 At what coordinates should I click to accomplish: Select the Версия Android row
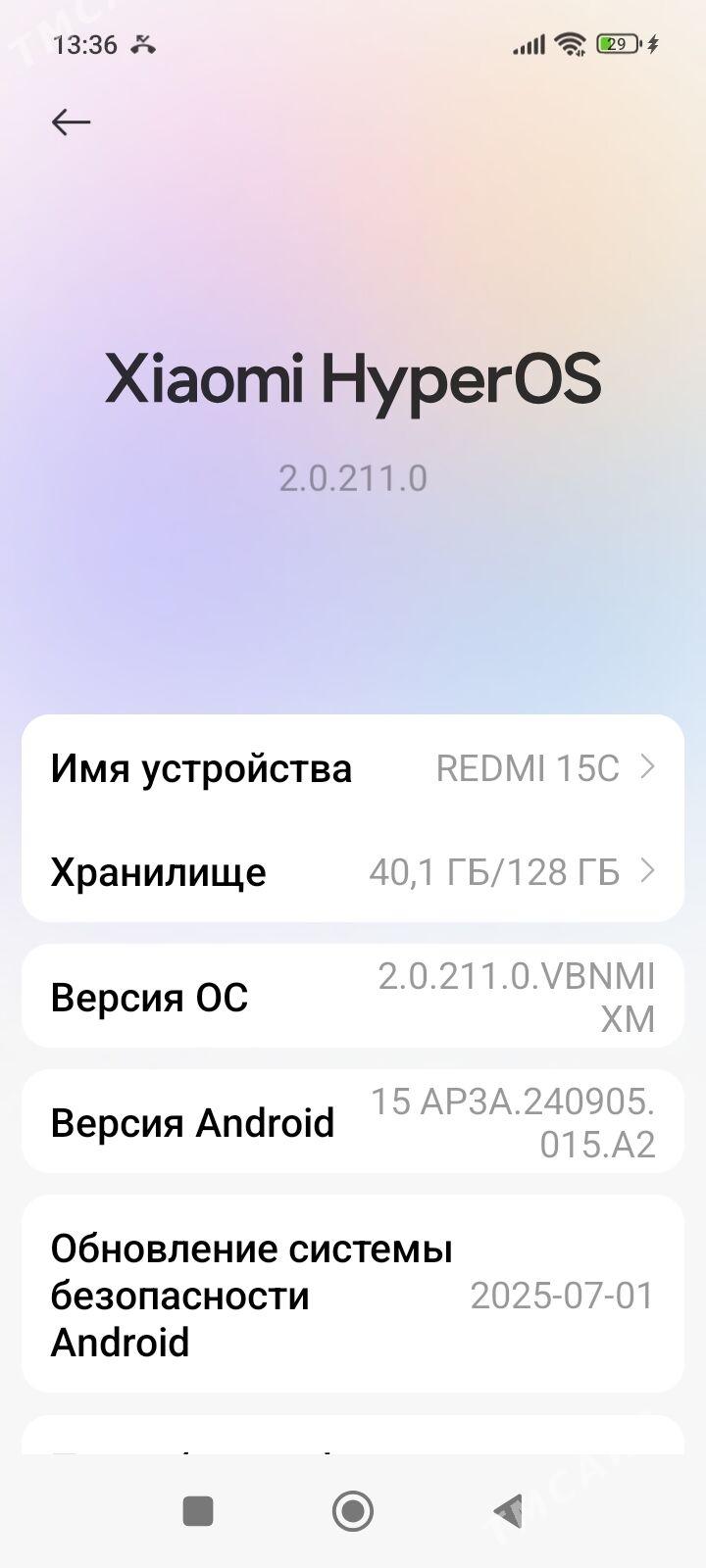pos(352,1122)
